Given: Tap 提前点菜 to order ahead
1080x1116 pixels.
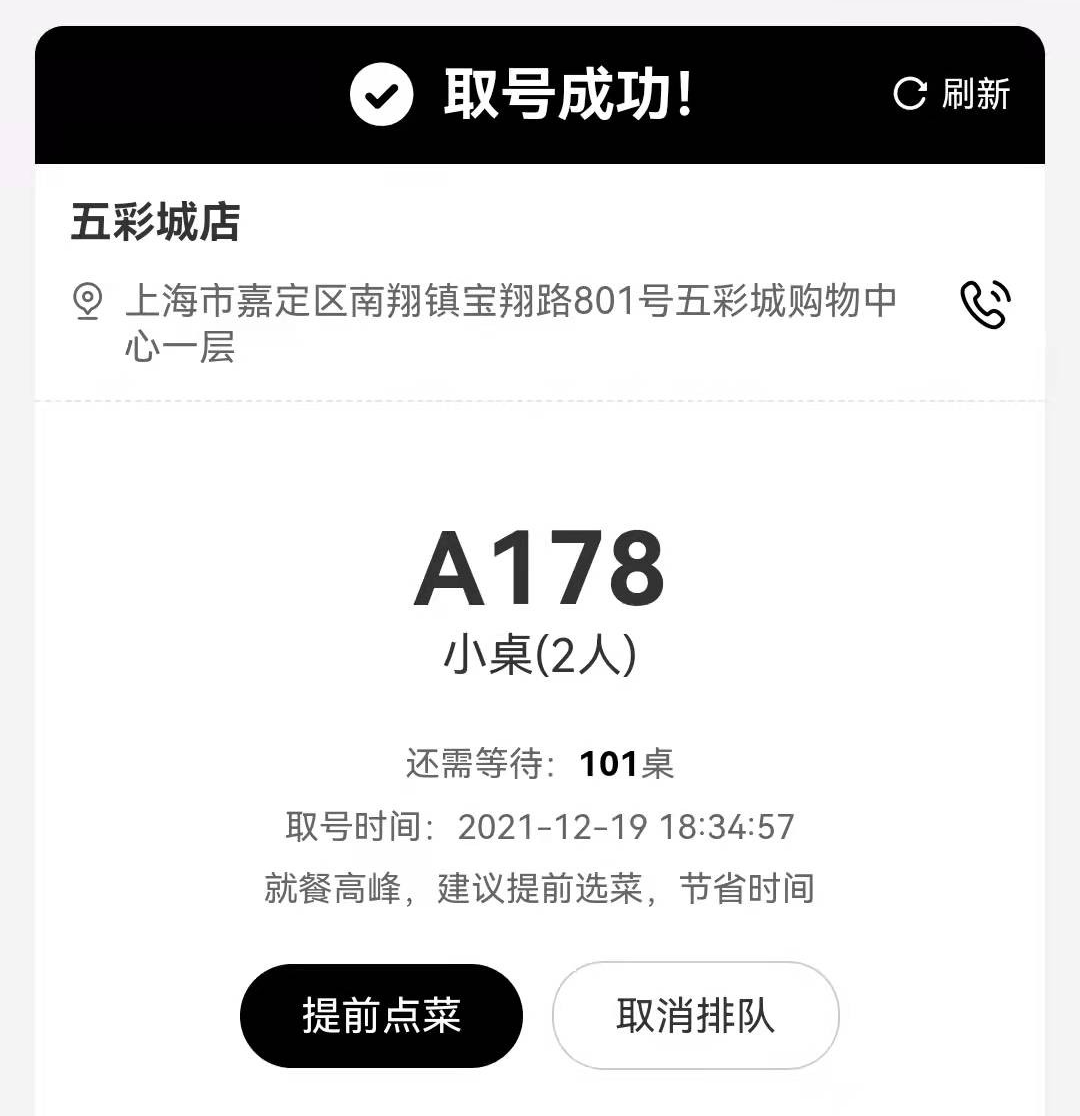Looking at the screenshot, I should [x=381, y=1016].
